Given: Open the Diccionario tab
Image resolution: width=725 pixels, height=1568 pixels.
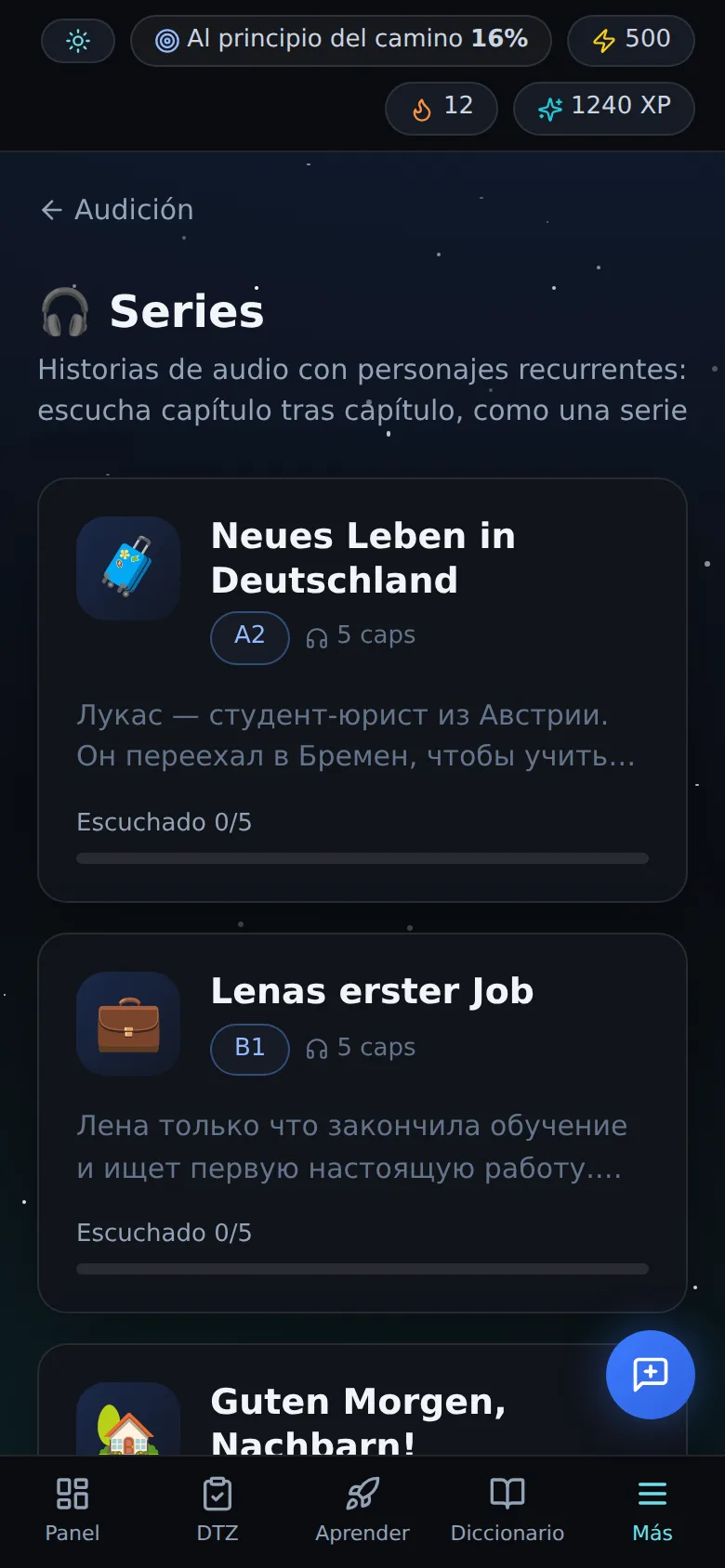Looking at the screenshot, I should tap(507, 1510).
